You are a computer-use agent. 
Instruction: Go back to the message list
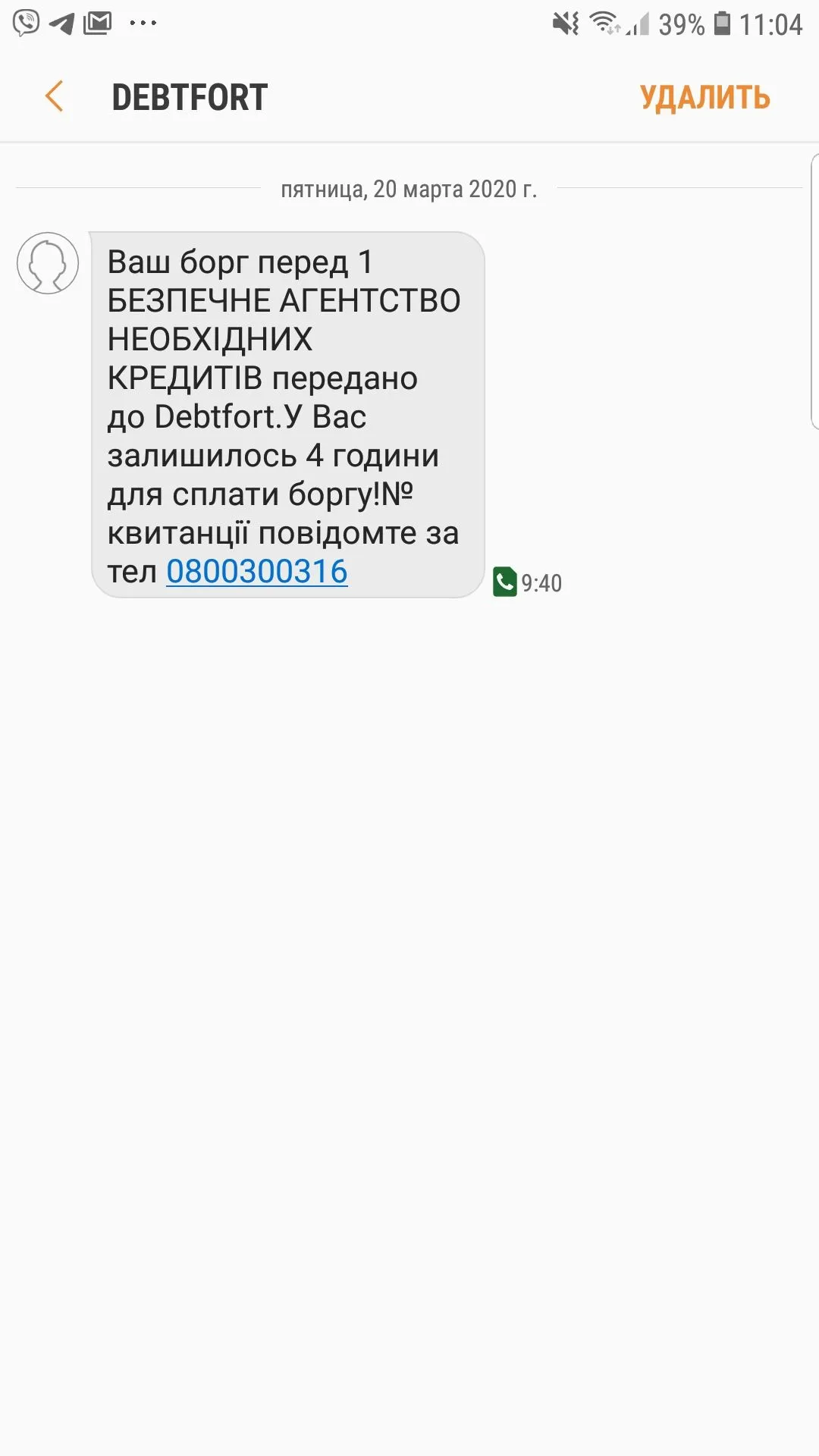[x=54, y=97]
